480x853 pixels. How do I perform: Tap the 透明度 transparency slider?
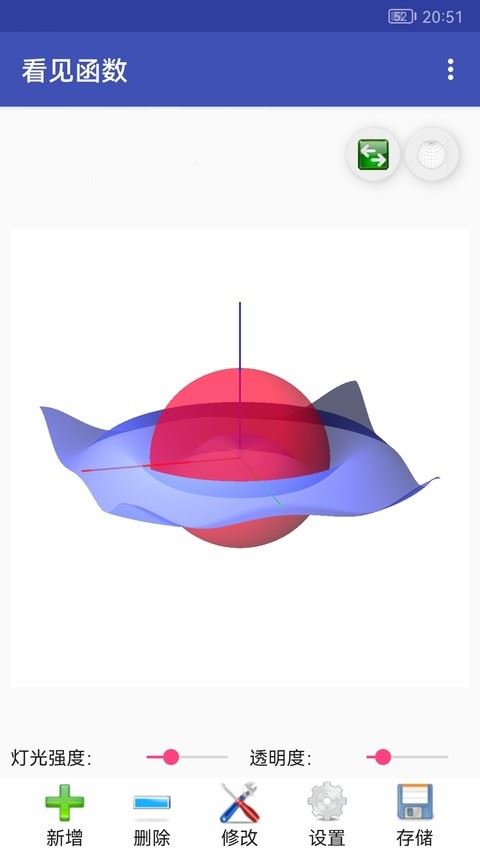tap(407, 757)
